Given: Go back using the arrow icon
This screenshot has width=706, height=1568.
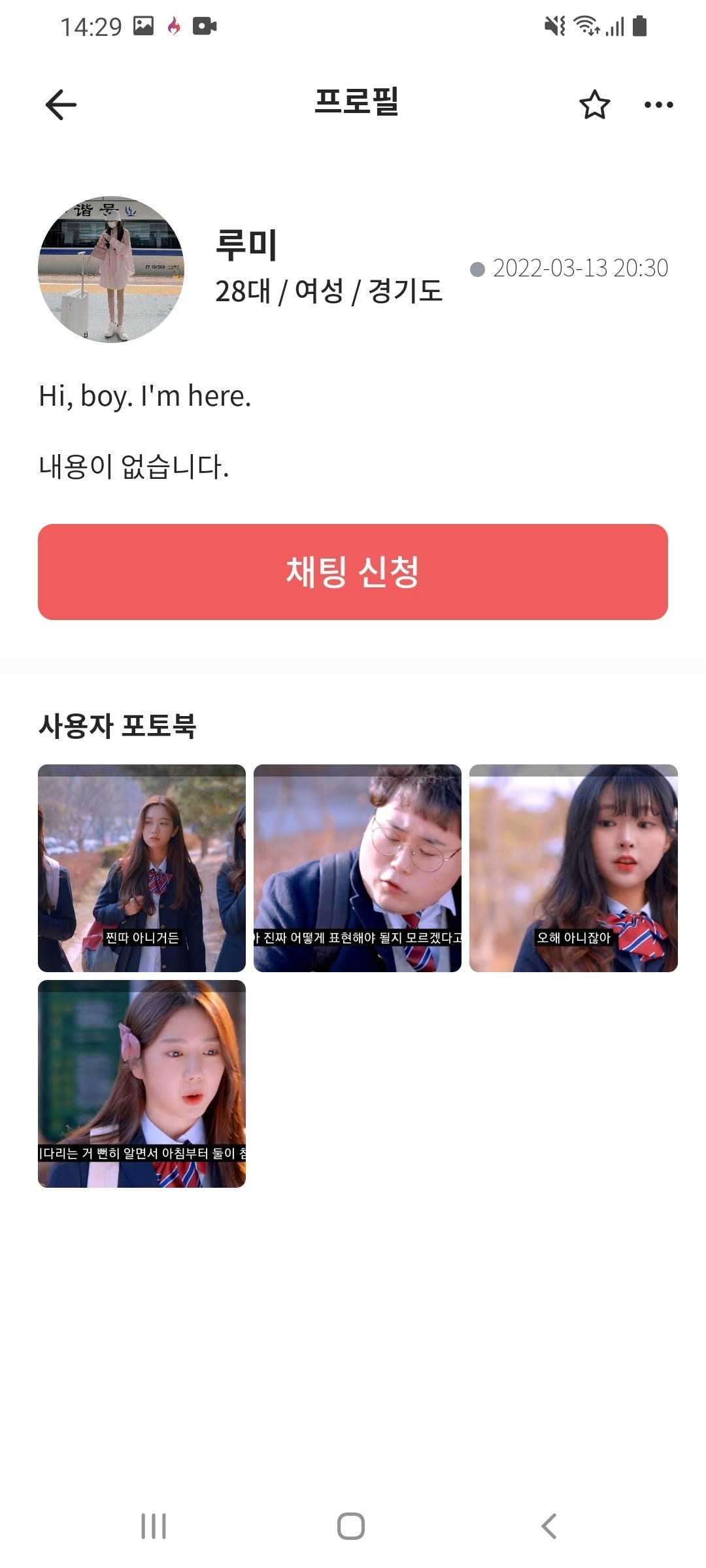Looking at the screenshot, I should pyautogui.click(x=61, y=105).
